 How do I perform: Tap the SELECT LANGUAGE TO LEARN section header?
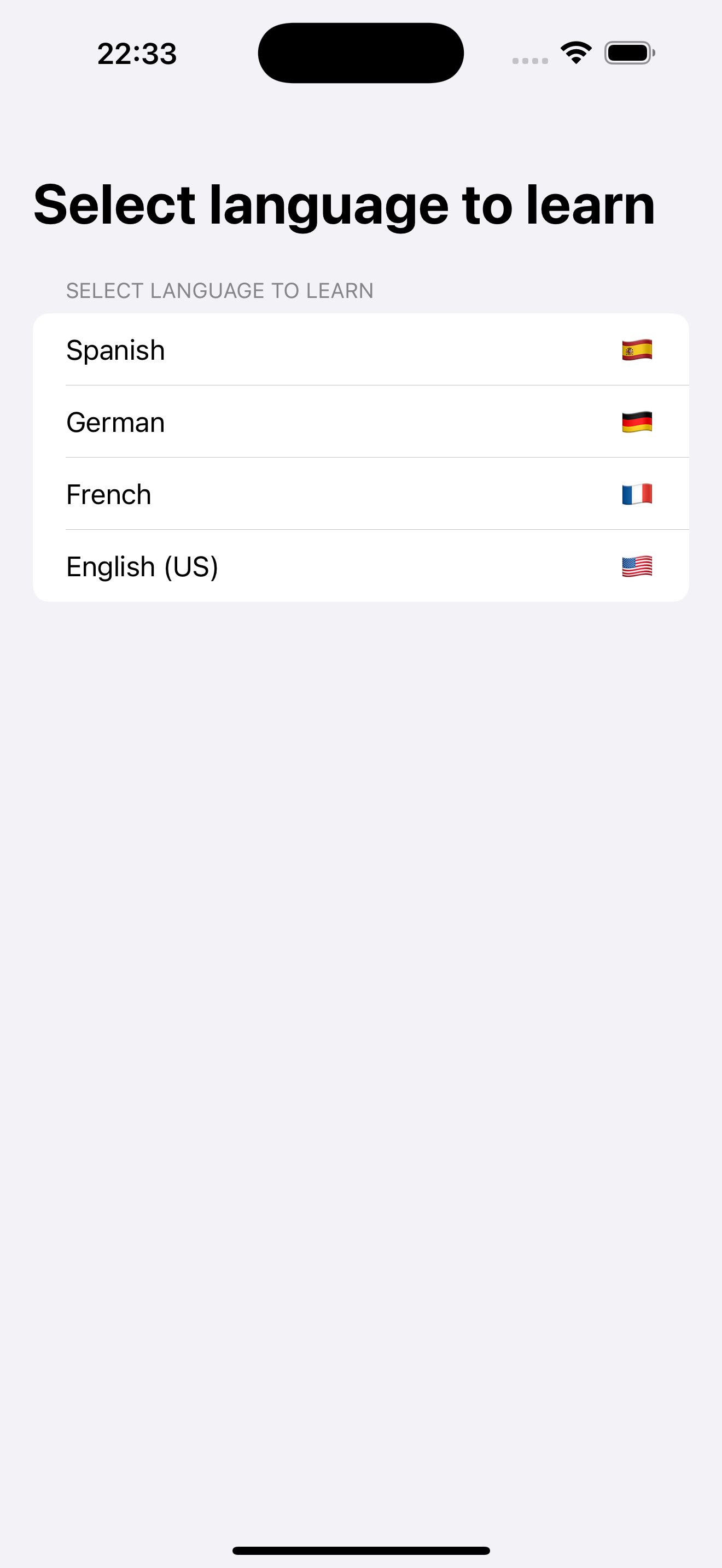[x=220, y=290]
